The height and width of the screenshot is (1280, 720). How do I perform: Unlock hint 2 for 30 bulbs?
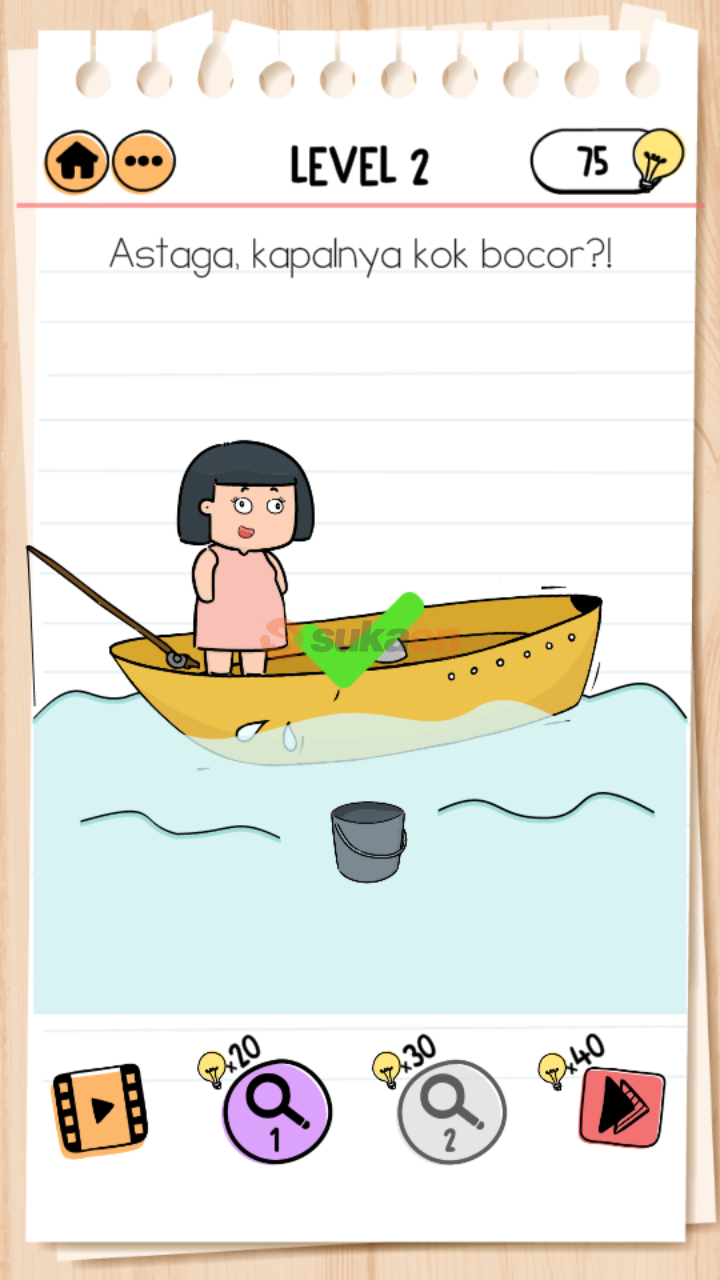click(451, 1111)
